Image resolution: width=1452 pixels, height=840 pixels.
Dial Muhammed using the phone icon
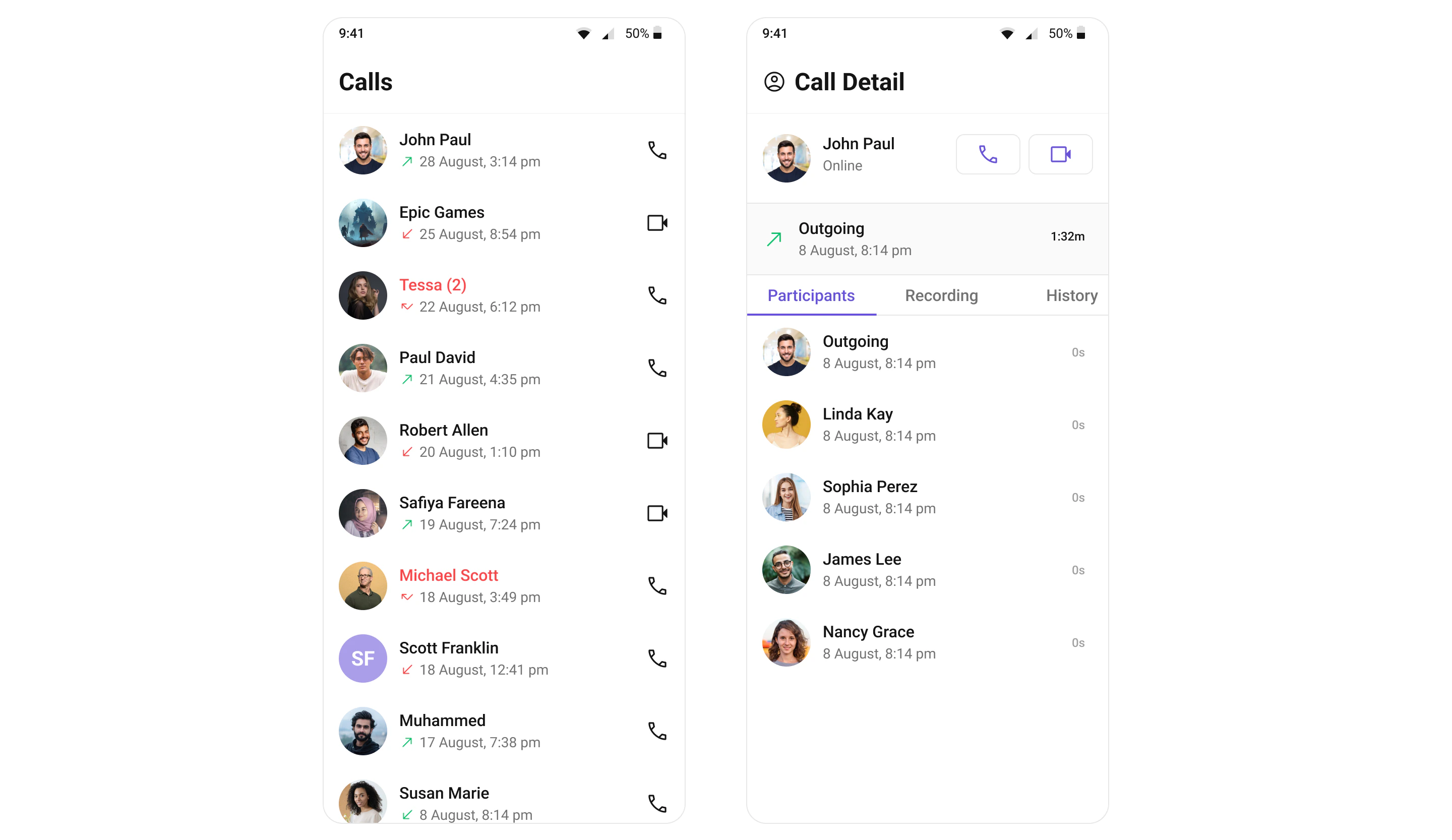[x=657, y=731]
